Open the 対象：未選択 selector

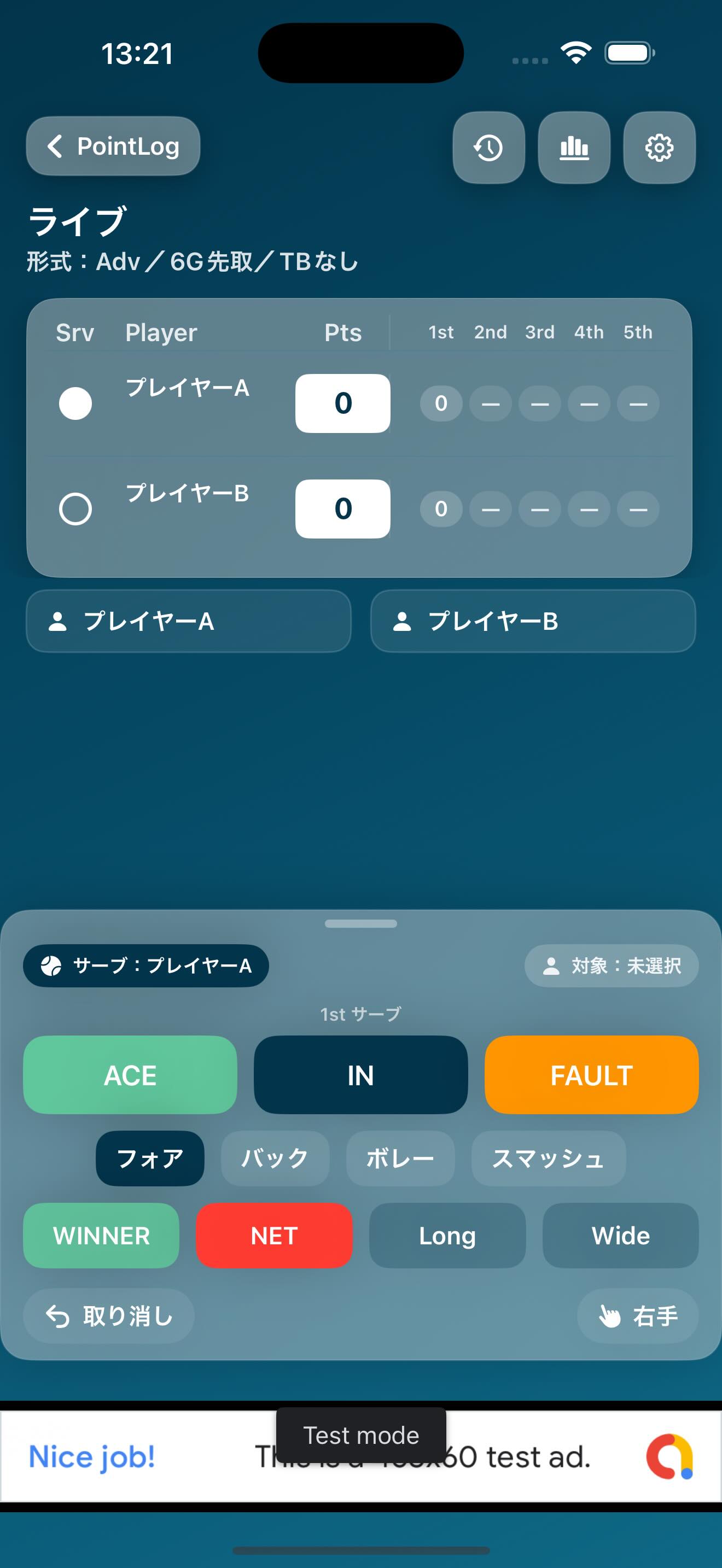pos(611,966)
